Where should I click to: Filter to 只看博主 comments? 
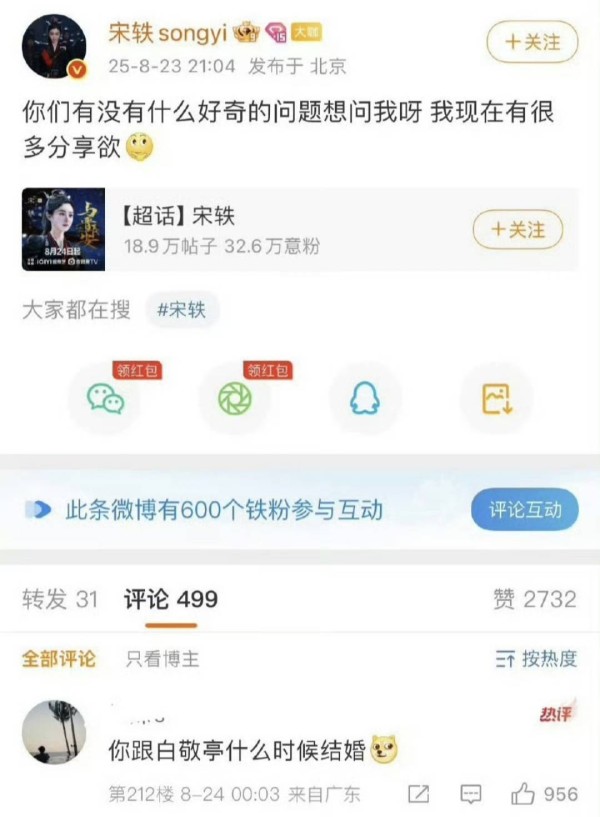coord(162,659)
